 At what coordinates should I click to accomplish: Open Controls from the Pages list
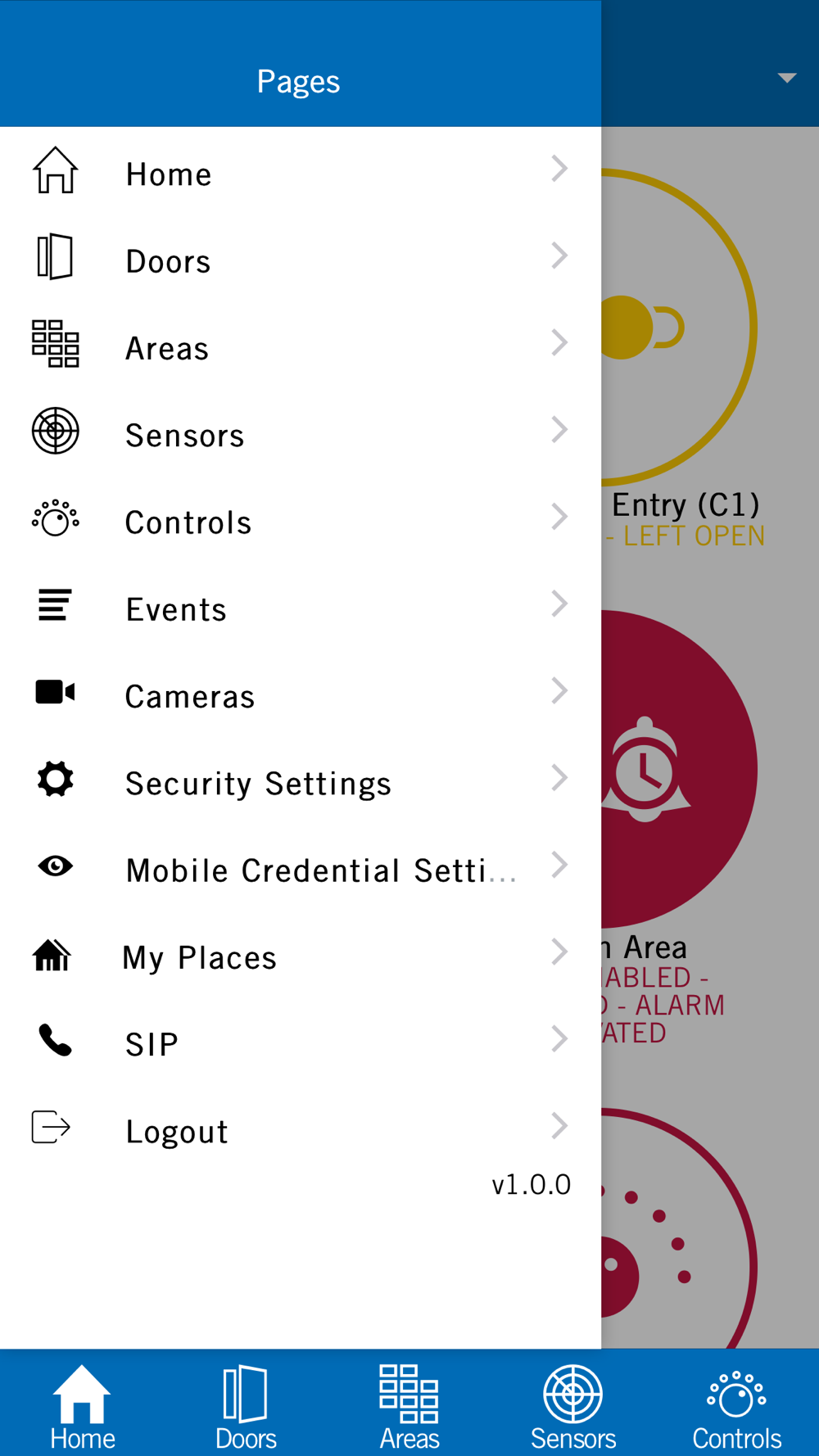(300, 522)
